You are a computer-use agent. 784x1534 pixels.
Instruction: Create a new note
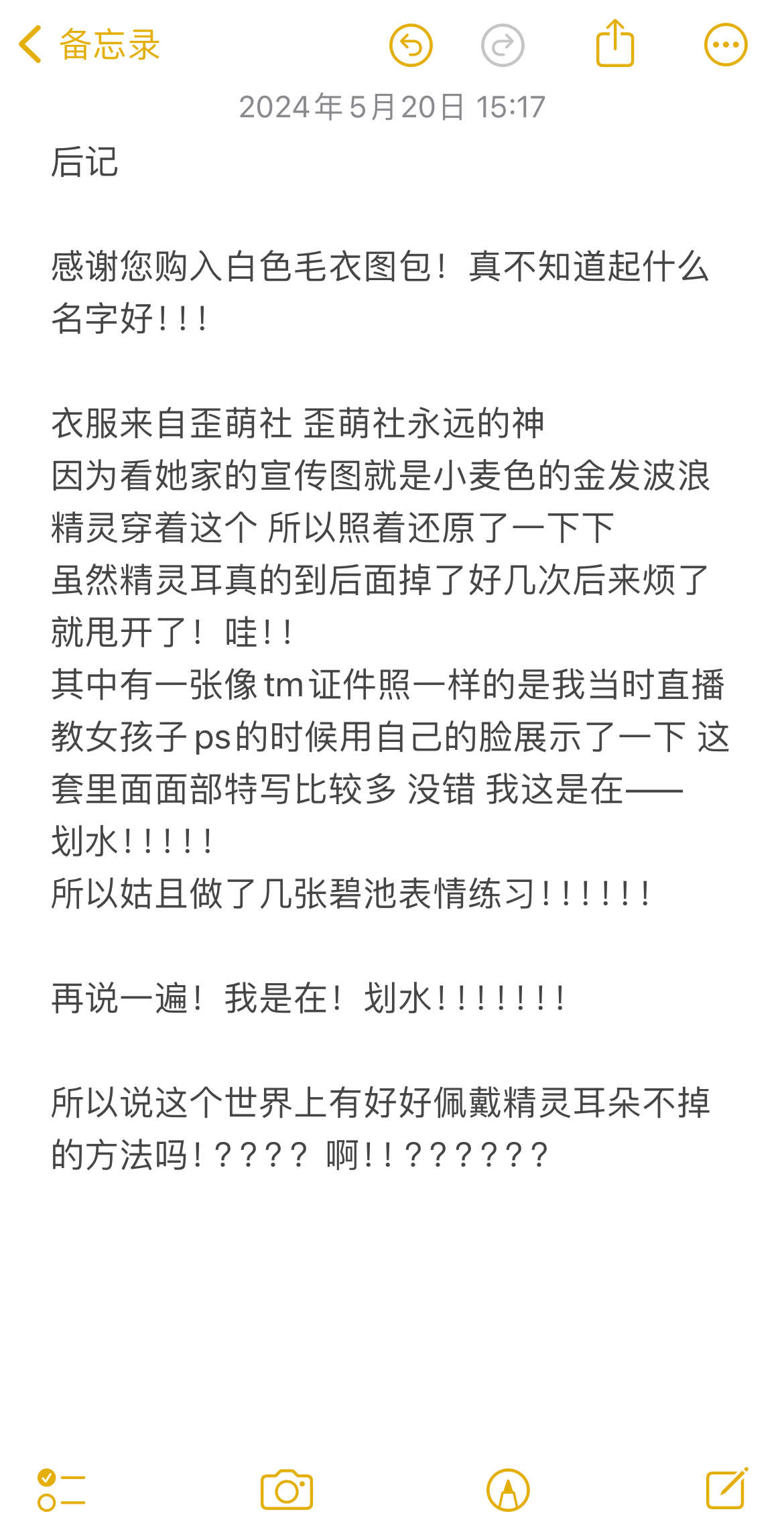726,1489
